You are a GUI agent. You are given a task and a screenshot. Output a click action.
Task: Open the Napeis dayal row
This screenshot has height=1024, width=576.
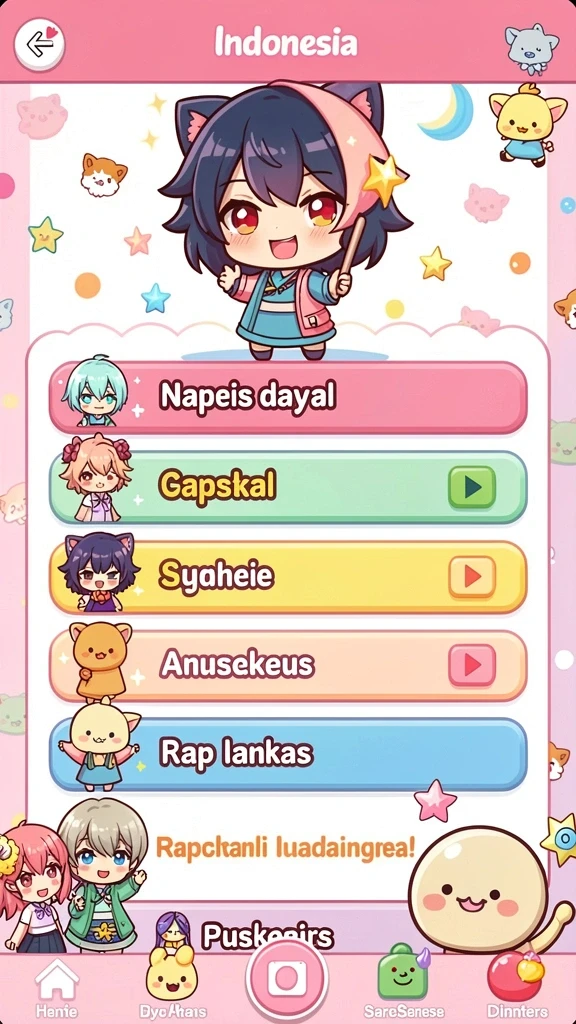point(288,397)
